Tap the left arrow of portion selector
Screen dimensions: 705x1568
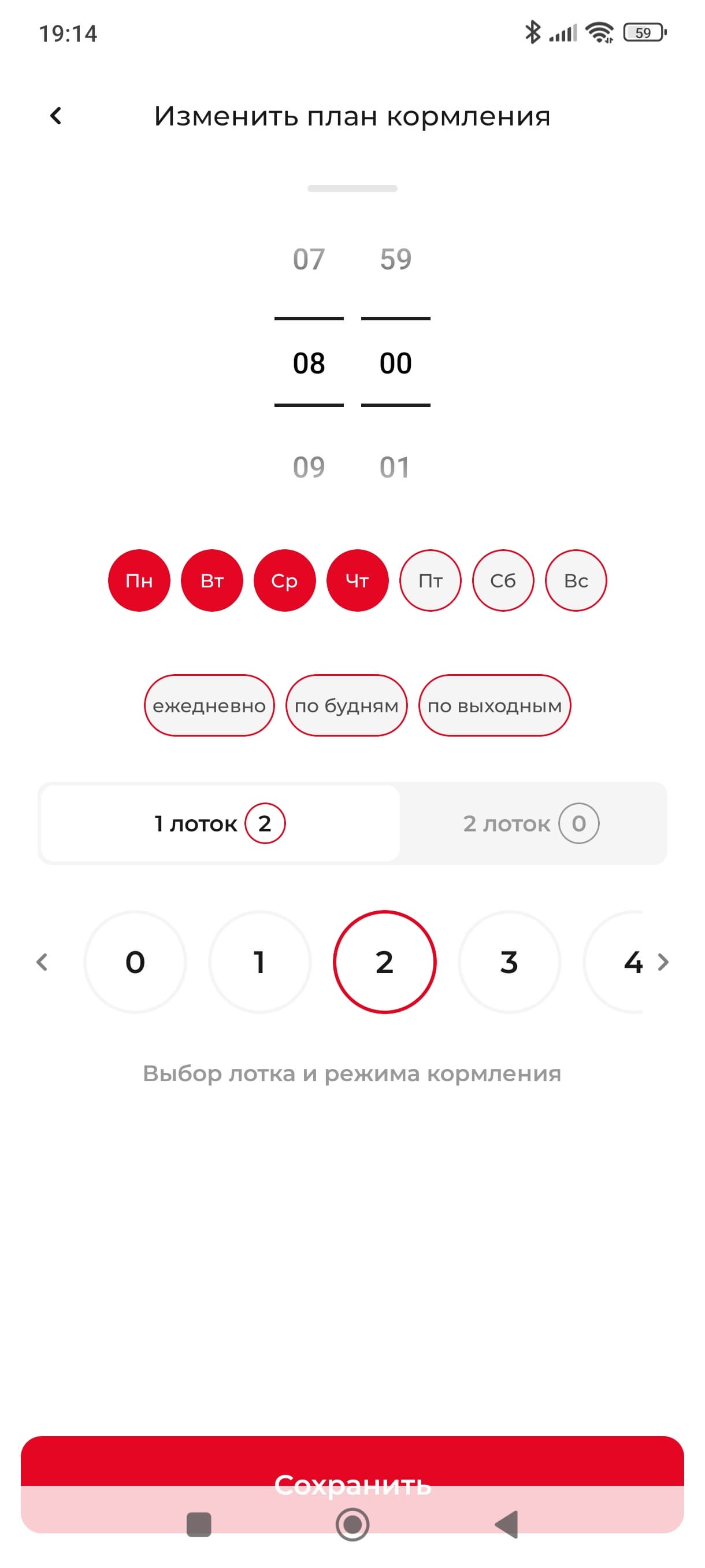pyautogui.click(x=42, y=961)
